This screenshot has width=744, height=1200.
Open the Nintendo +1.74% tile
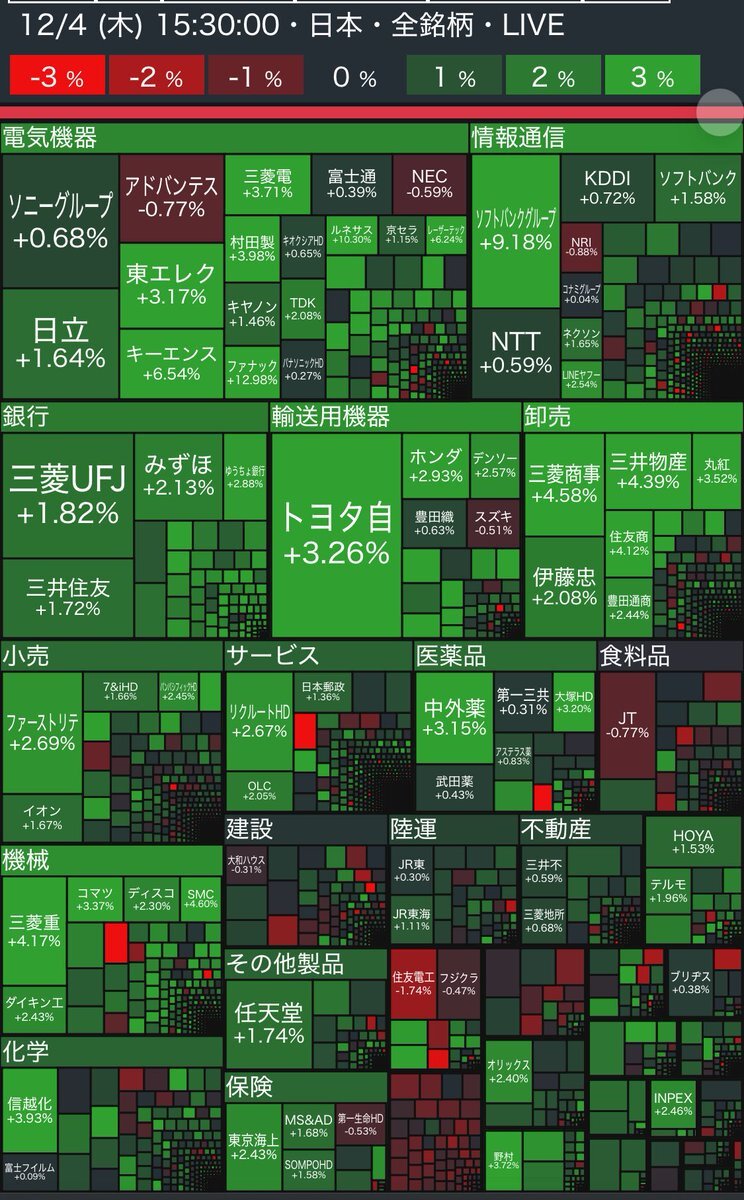268,1023
